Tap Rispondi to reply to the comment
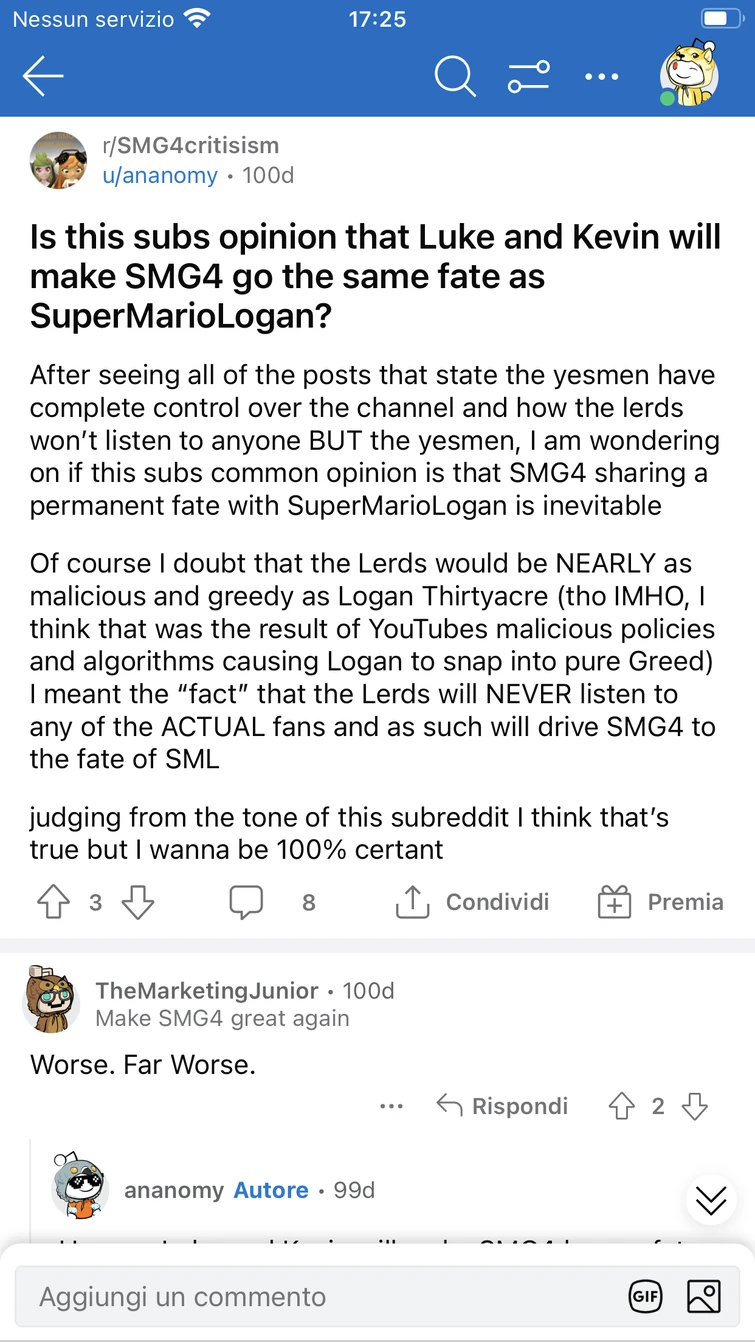This screenshot has height=1342, width=755. (502, 1106)
